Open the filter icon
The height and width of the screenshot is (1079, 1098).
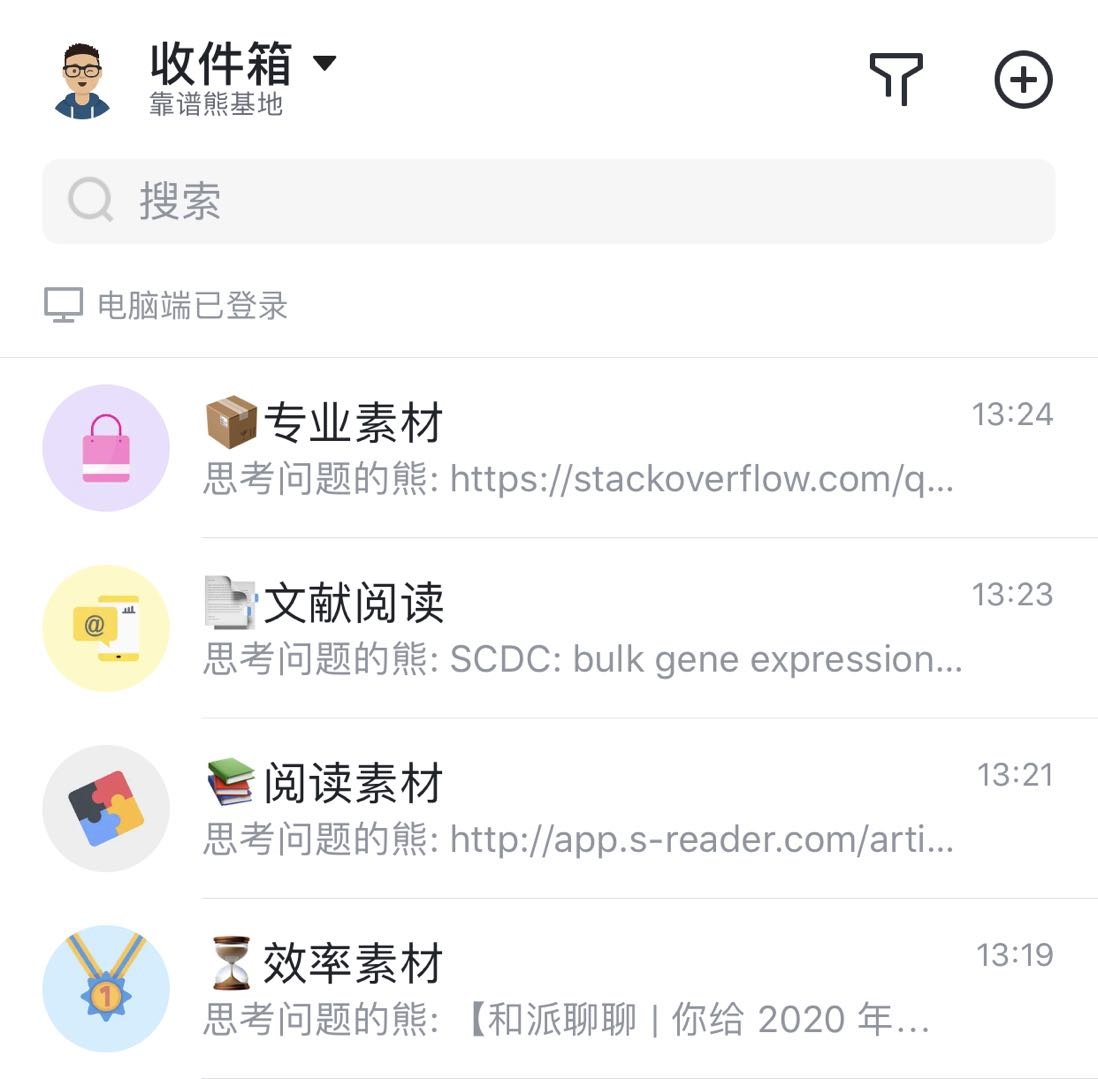pyautogui.click(x=895, y=78)
